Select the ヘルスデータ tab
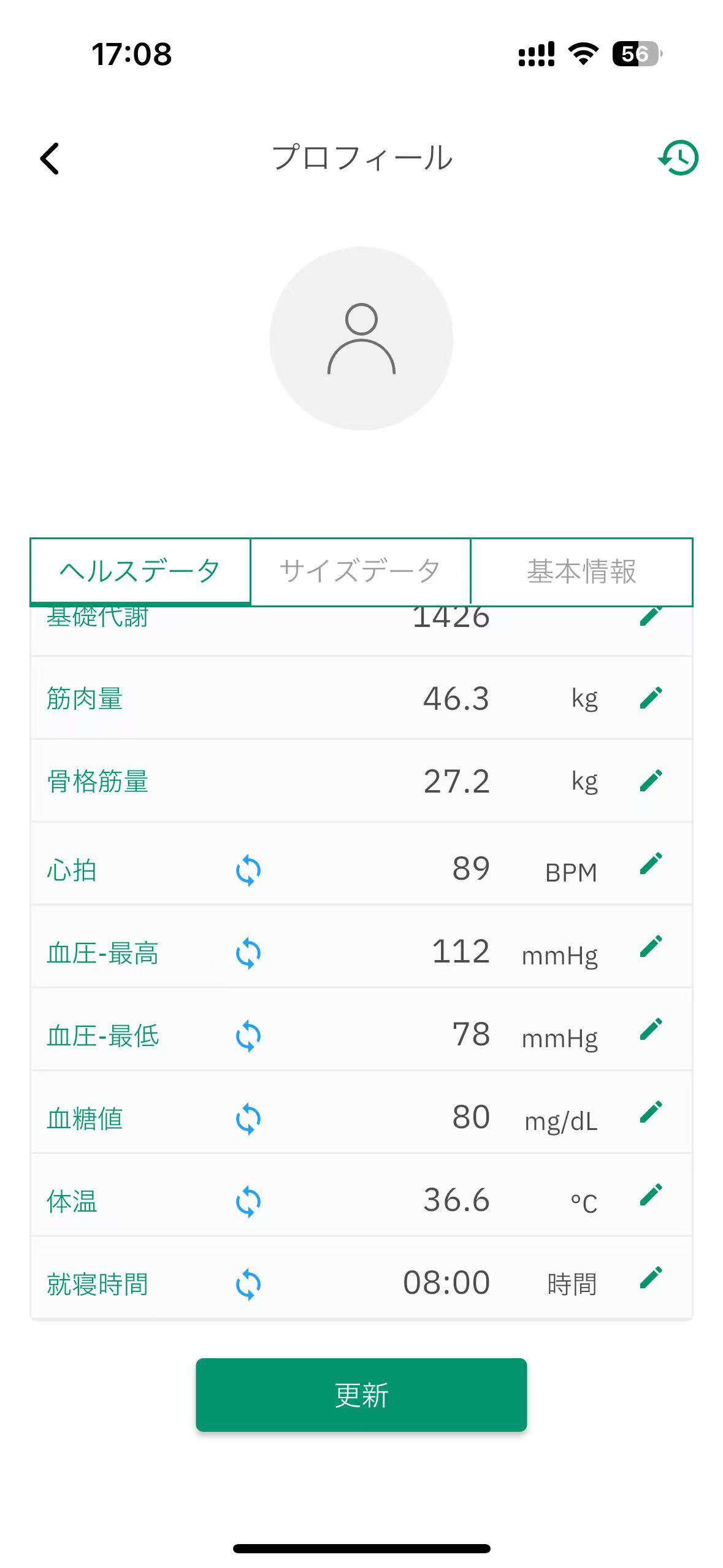Screen dimensions: 723x1568 pyautogui.click(x=140, y=571)
